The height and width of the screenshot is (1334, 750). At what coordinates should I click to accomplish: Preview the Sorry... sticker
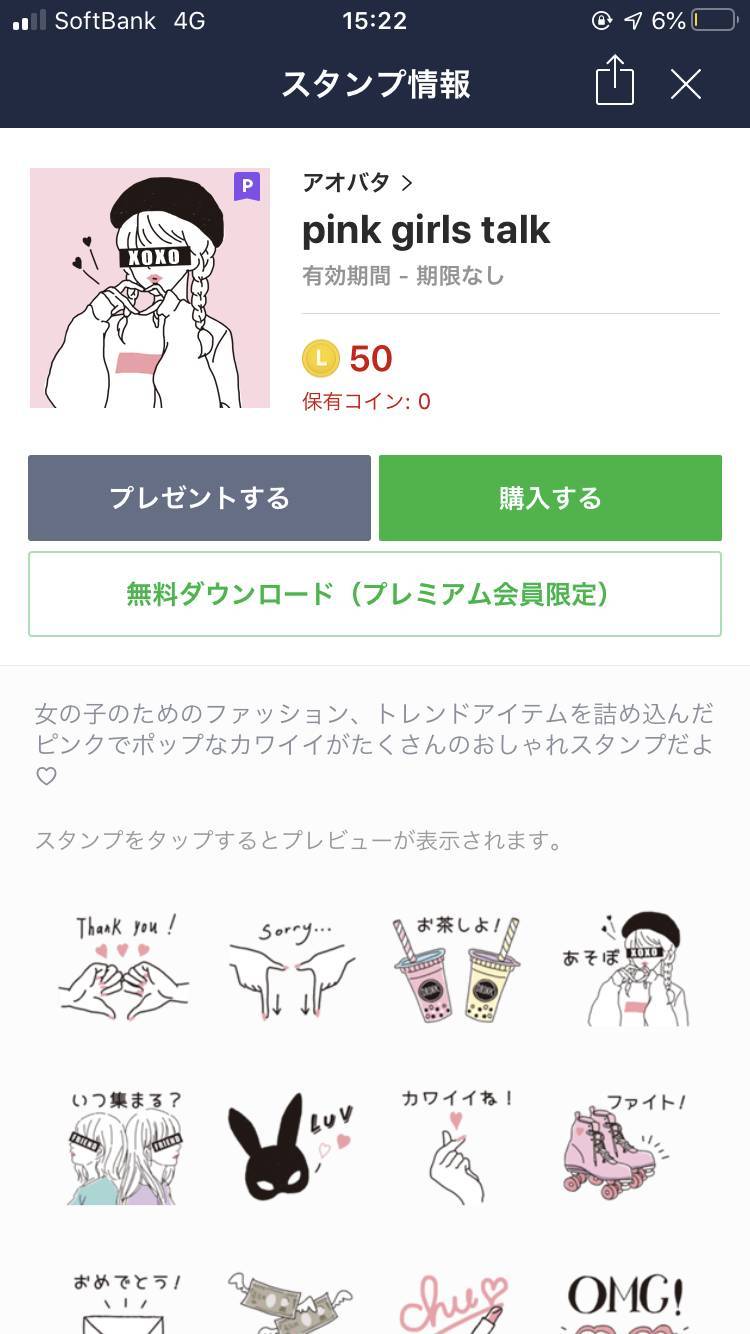coord(292,968)
